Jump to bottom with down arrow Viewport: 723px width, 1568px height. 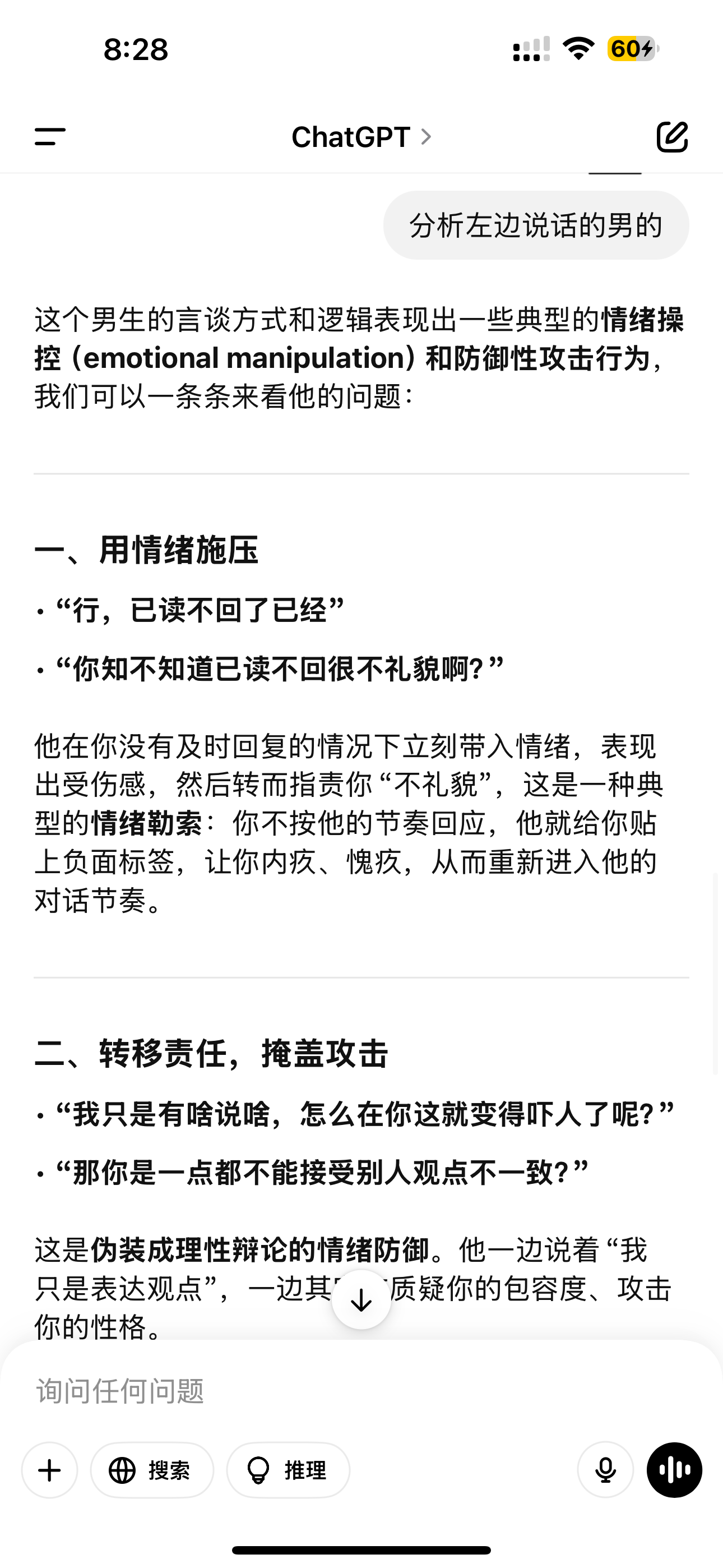click(x=361, y=1299)
